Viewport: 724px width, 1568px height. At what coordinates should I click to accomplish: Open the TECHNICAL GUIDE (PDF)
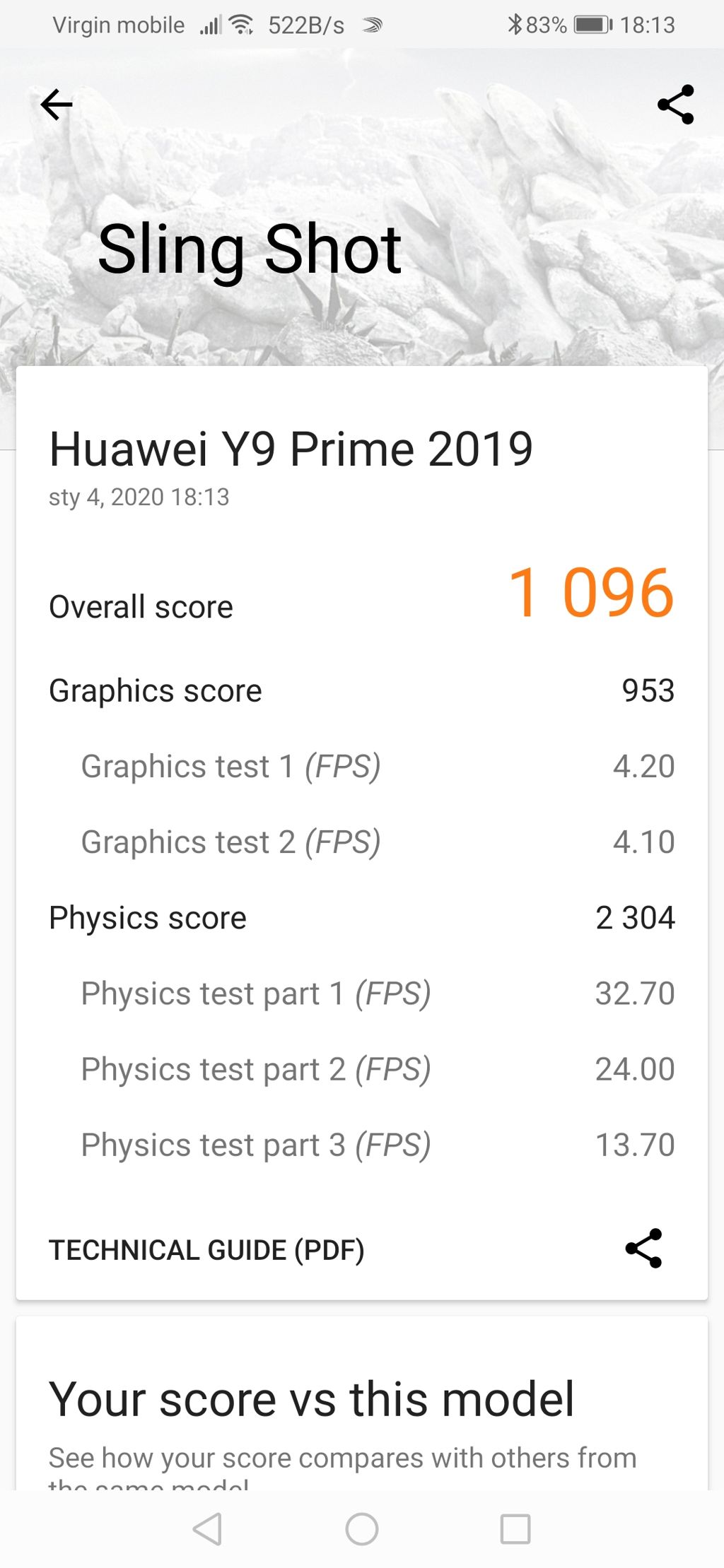(x=206, y=1249)
